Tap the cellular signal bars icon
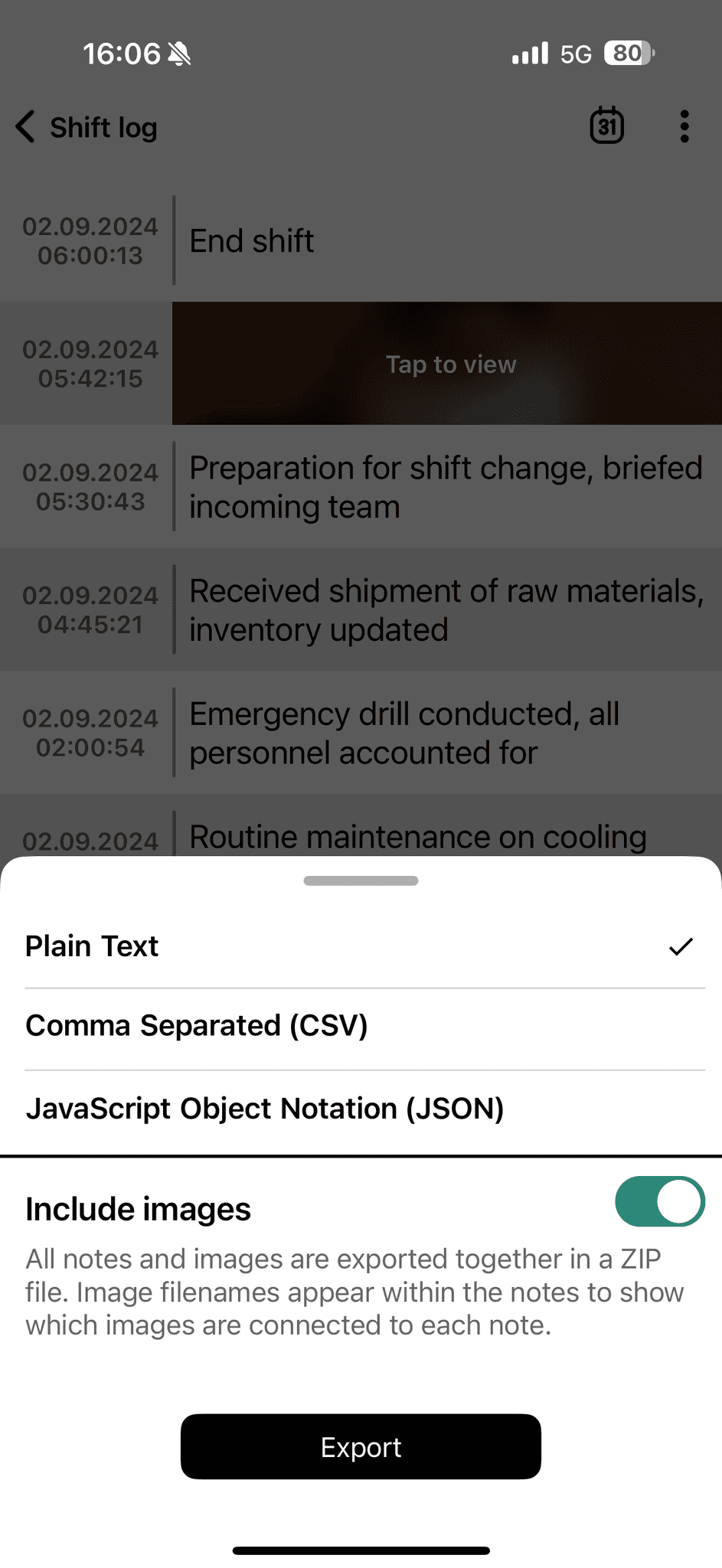This screenshot has width=722, height=1568. coord(528,52)
